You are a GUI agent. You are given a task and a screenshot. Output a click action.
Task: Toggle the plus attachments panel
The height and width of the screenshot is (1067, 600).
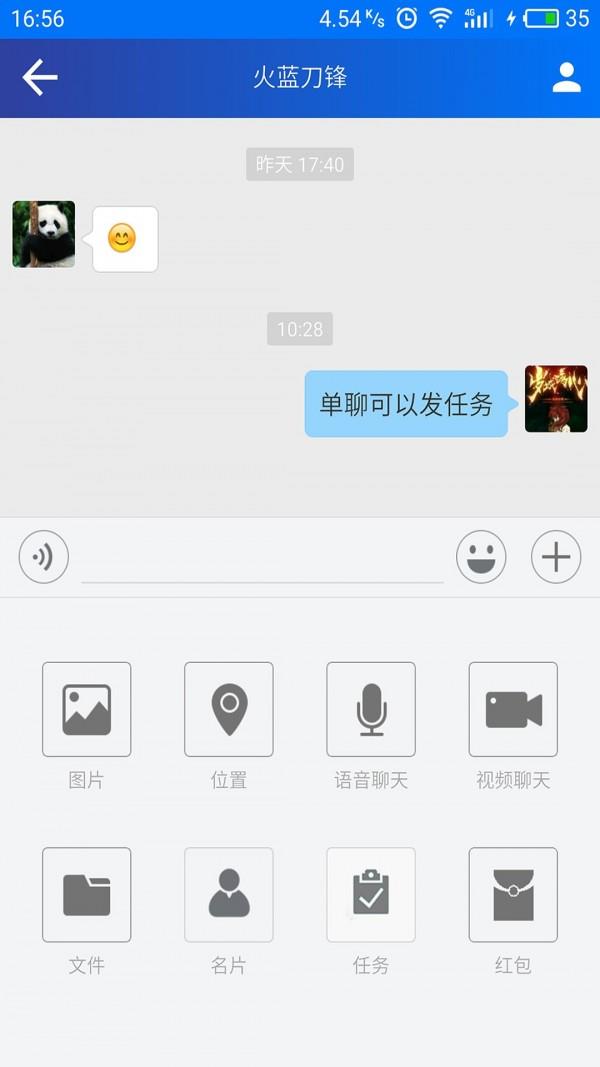coord(556,557)
